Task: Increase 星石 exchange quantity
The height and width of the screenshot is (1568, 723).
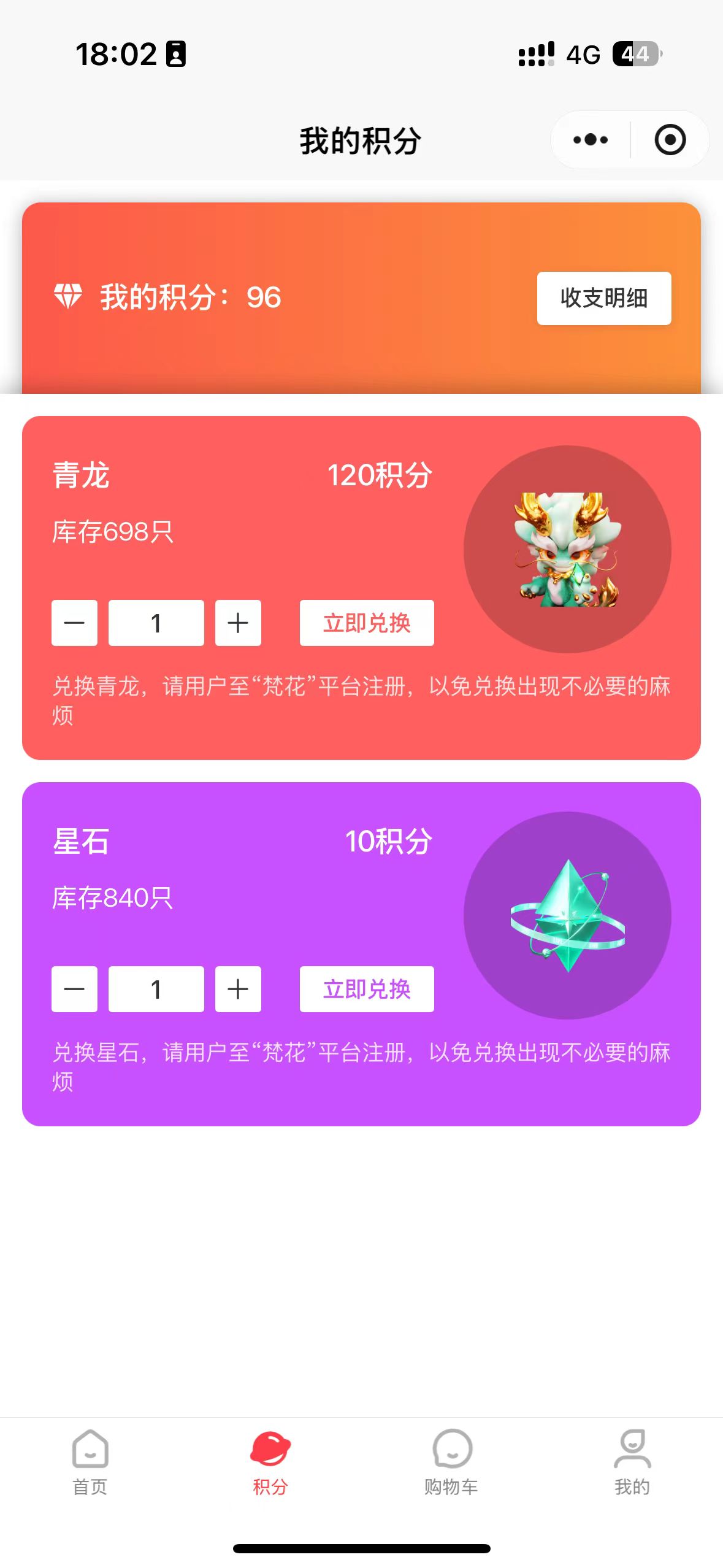Action: [x=238, y=989]
